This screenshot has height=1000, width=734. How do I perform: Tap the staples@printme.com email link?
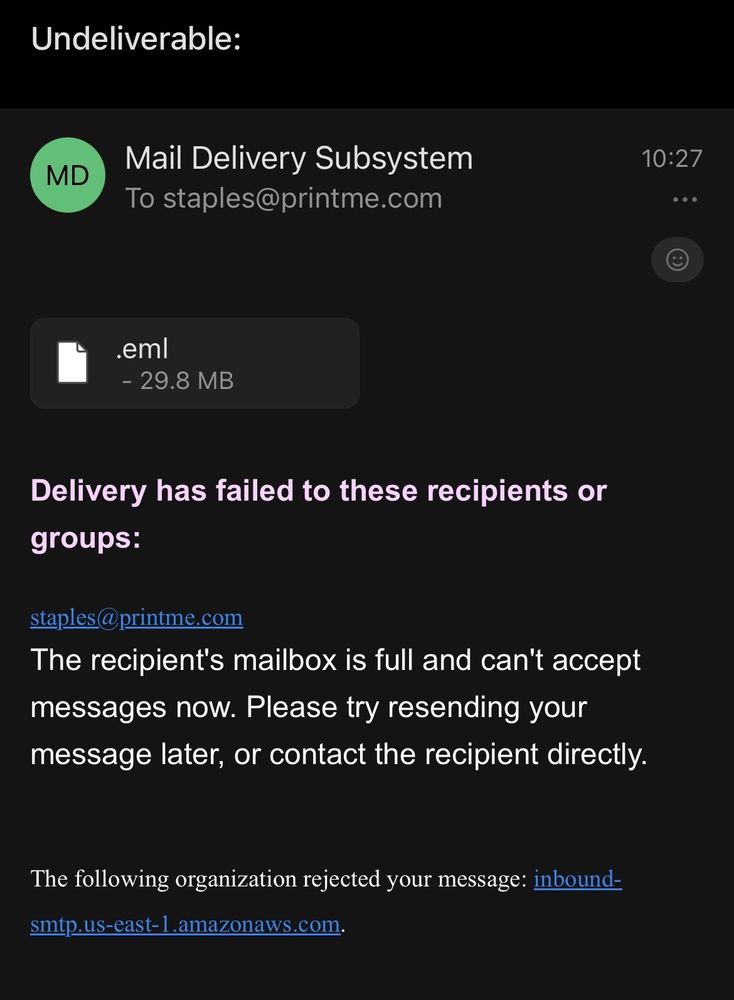coord(137,617)
